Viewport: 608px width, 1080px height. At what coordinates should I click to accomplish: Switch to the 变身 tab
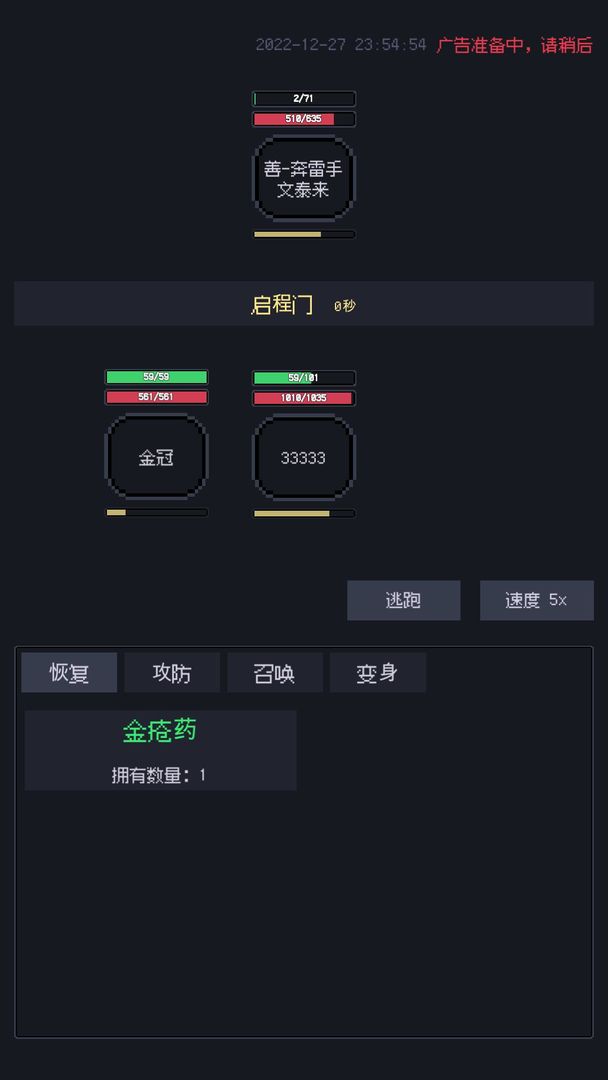click(377, 673)
